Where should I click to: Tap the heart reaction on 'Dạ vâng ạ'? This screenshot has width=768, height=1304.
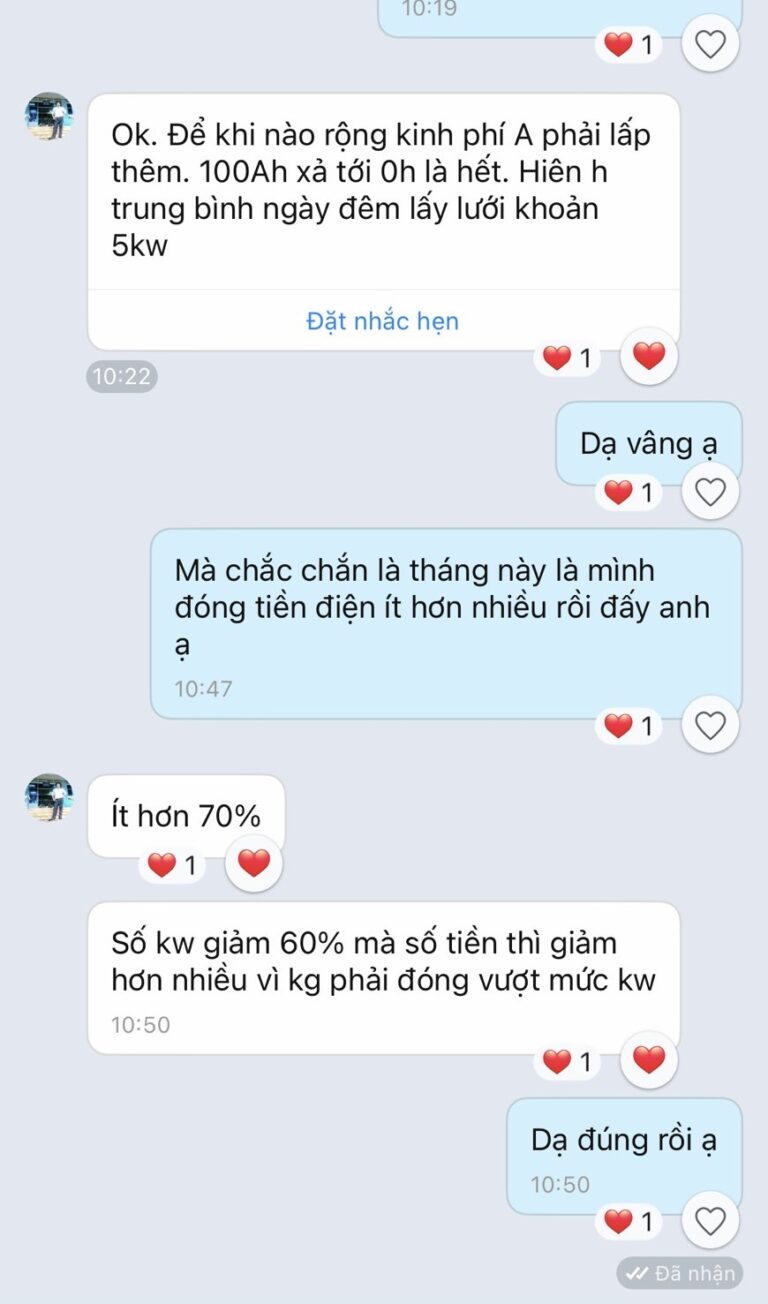(x=627, y=491)
